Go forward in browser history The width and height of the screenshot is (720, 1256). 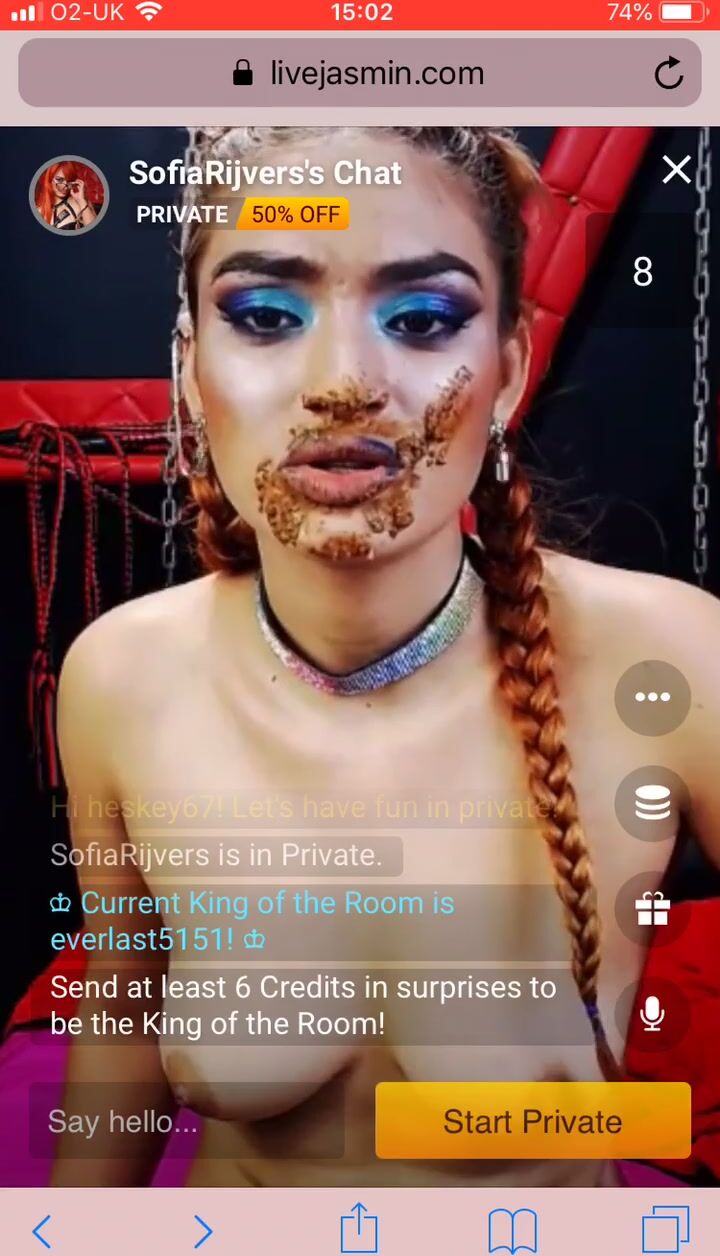point(202,1230)
